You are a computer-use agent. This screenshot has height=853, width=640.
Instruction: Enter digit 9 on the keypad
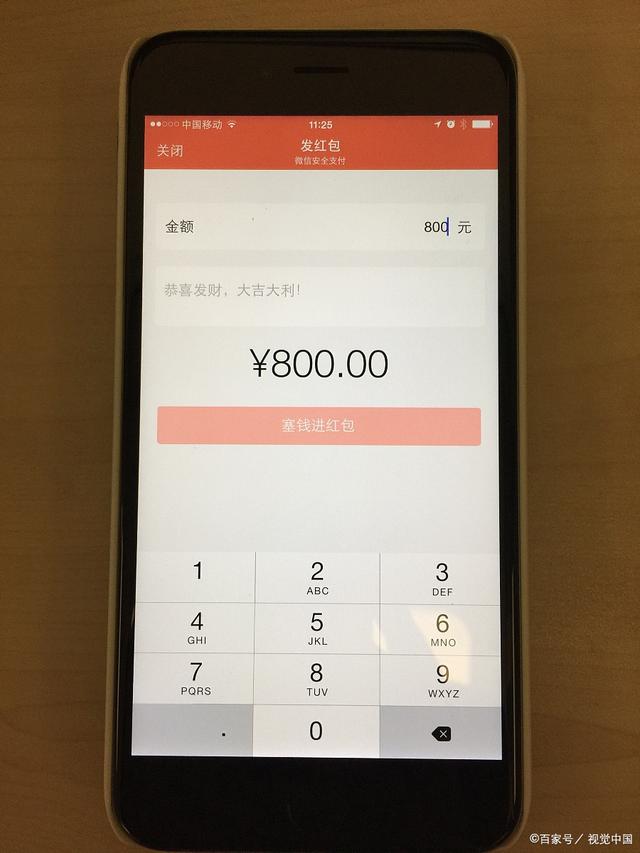(x=442, y=680)
